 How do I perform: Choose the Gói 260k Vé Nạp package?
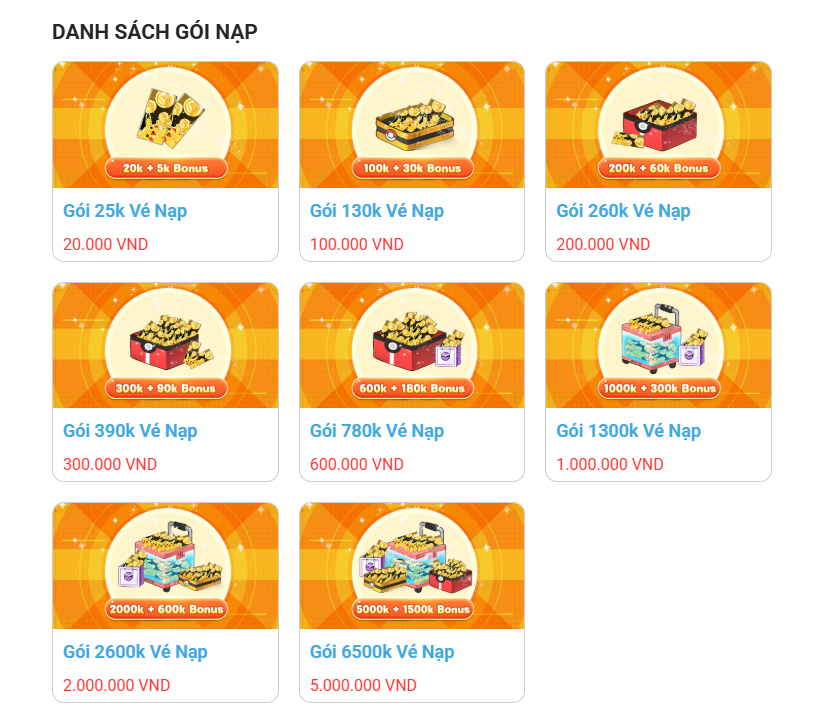pos(658,161)
